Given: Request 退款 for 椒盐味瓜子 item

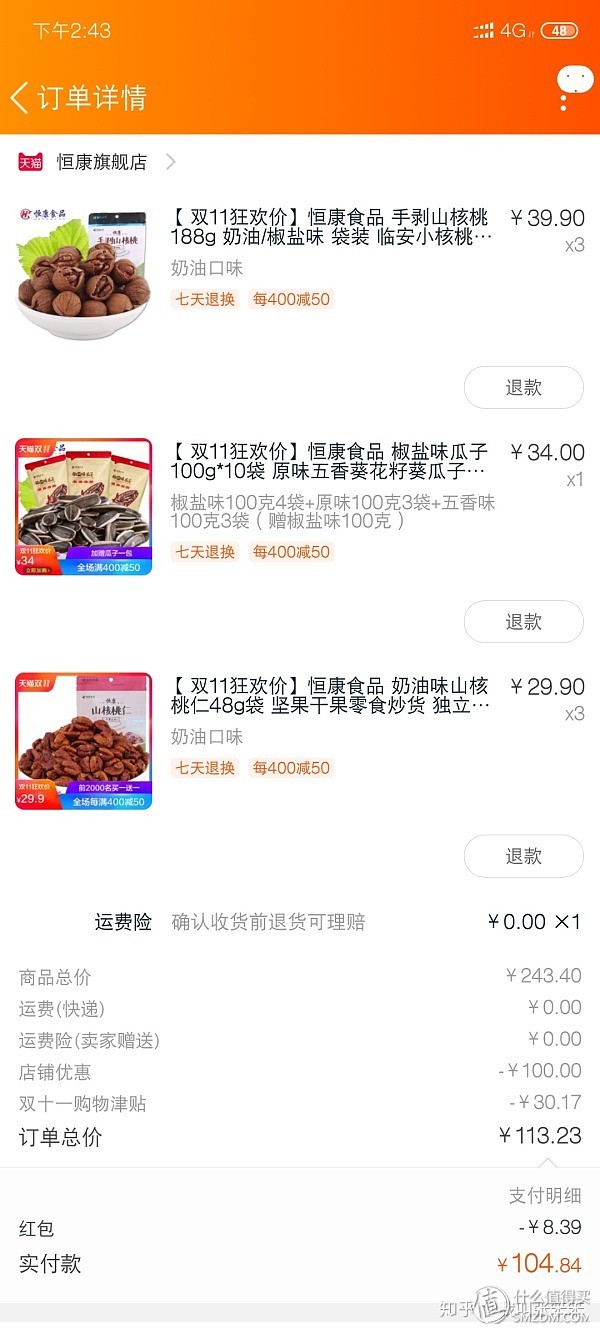Looking at the screenshot, I should (x=523, y=622).
